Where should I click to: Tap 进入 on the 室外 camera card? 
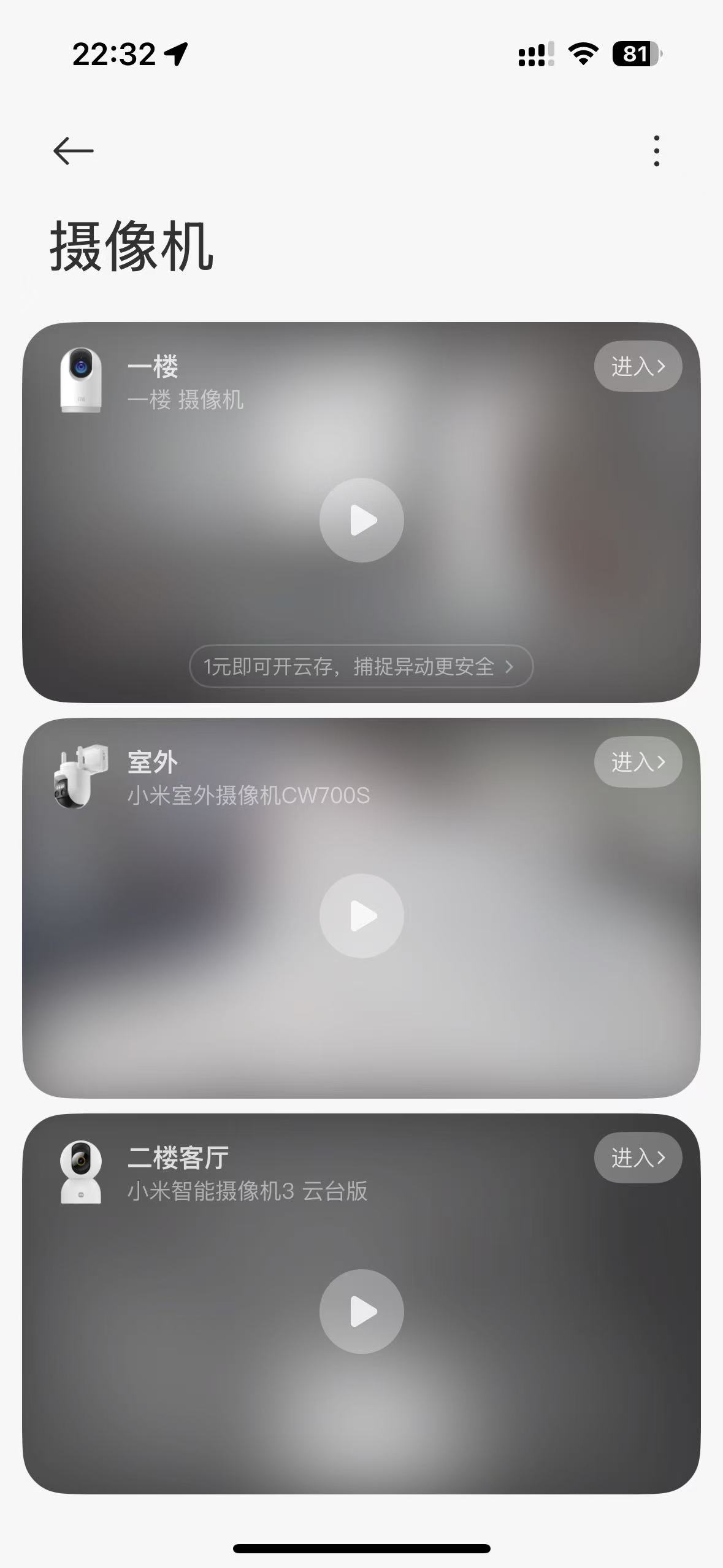(x=637, y=762)
